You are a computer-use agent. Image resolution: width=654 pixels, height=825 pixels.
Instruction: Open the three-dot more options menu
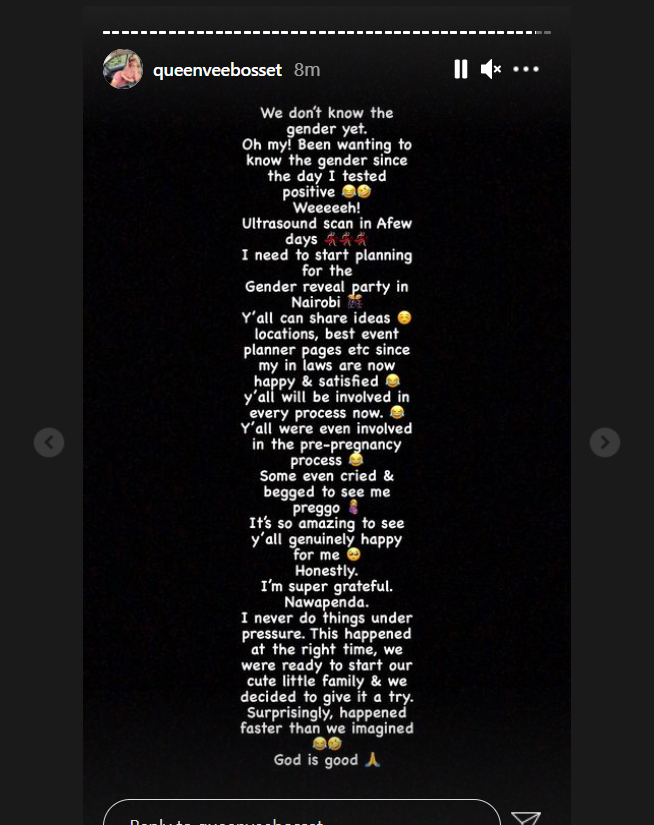pos(526,69)
